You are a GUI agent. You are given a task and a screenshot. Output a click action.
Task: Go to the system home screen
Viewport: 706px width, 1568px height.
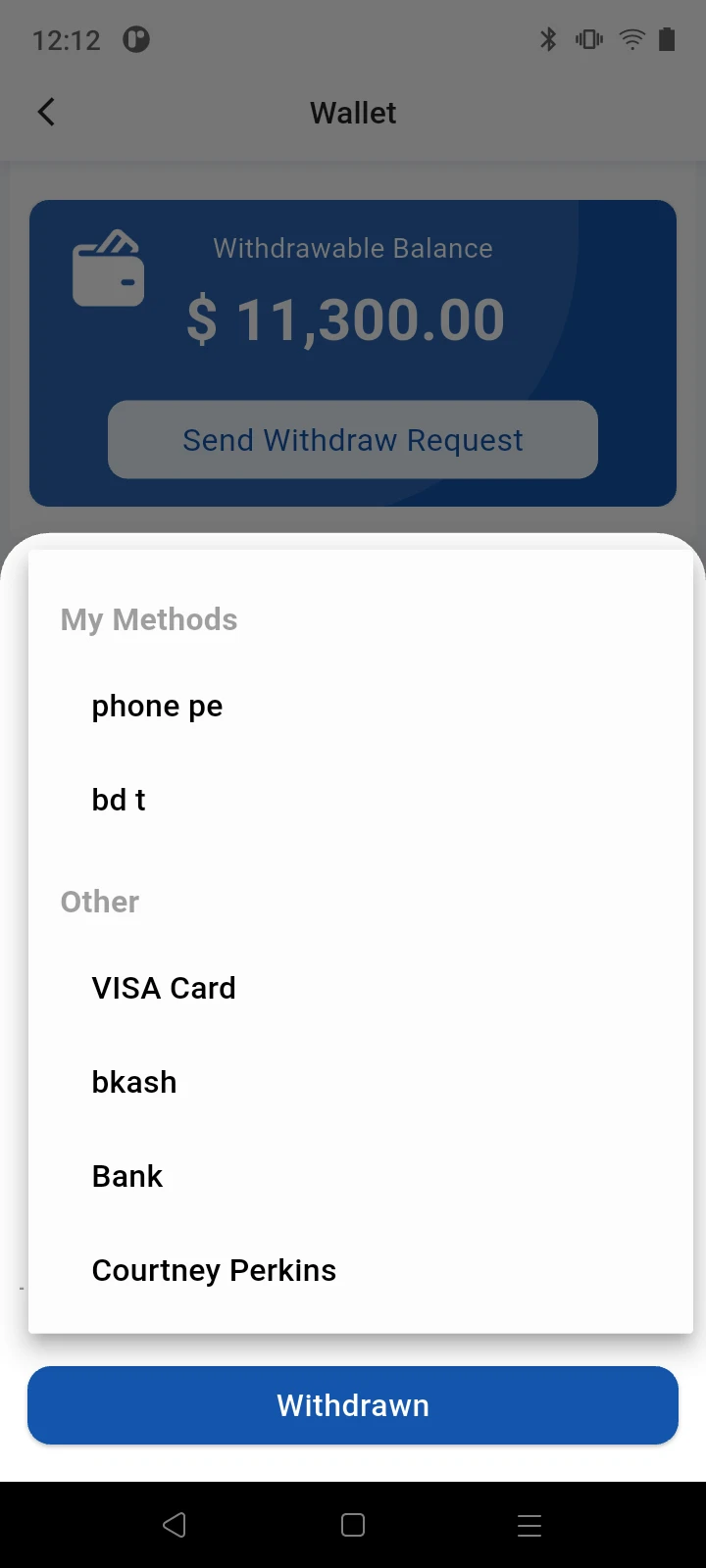click(353, 1525)
